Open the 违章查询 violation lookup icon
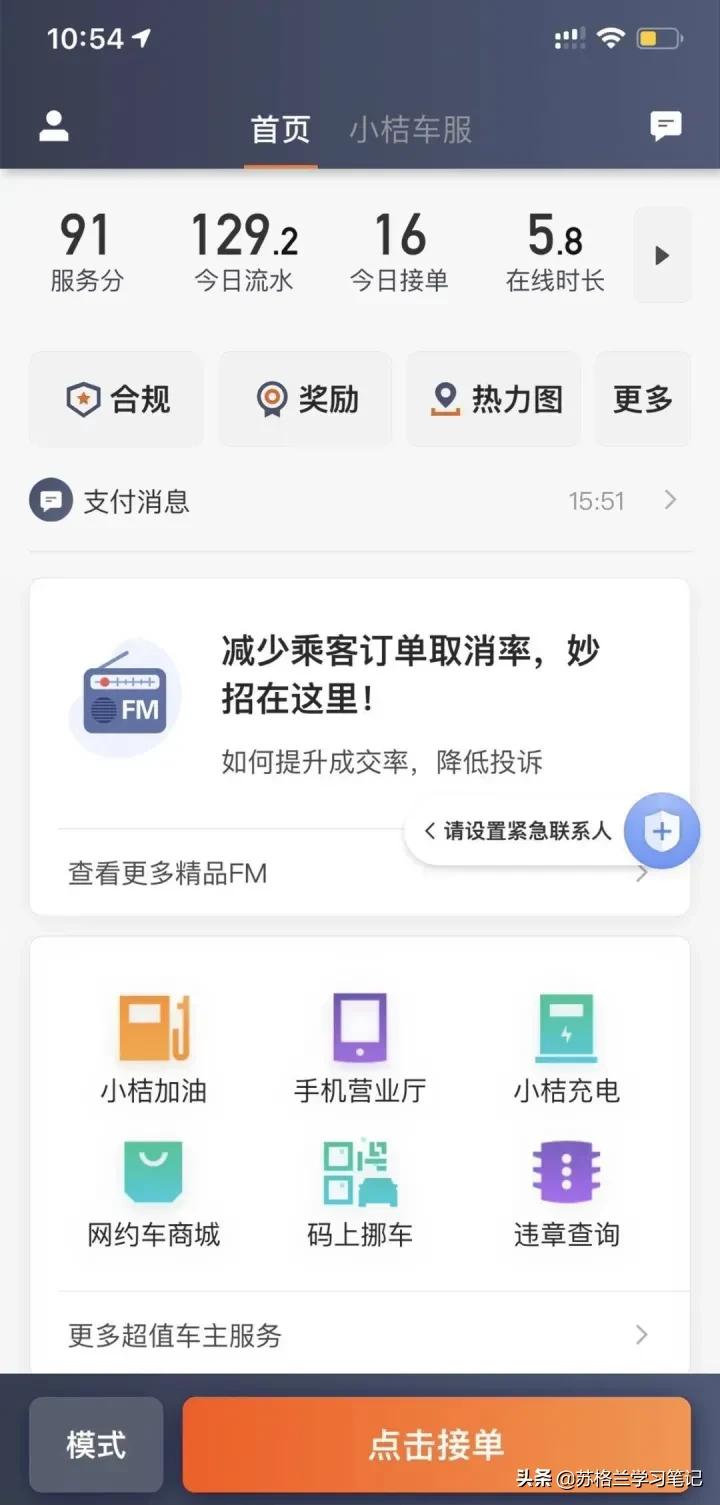 click(566, 1185)
